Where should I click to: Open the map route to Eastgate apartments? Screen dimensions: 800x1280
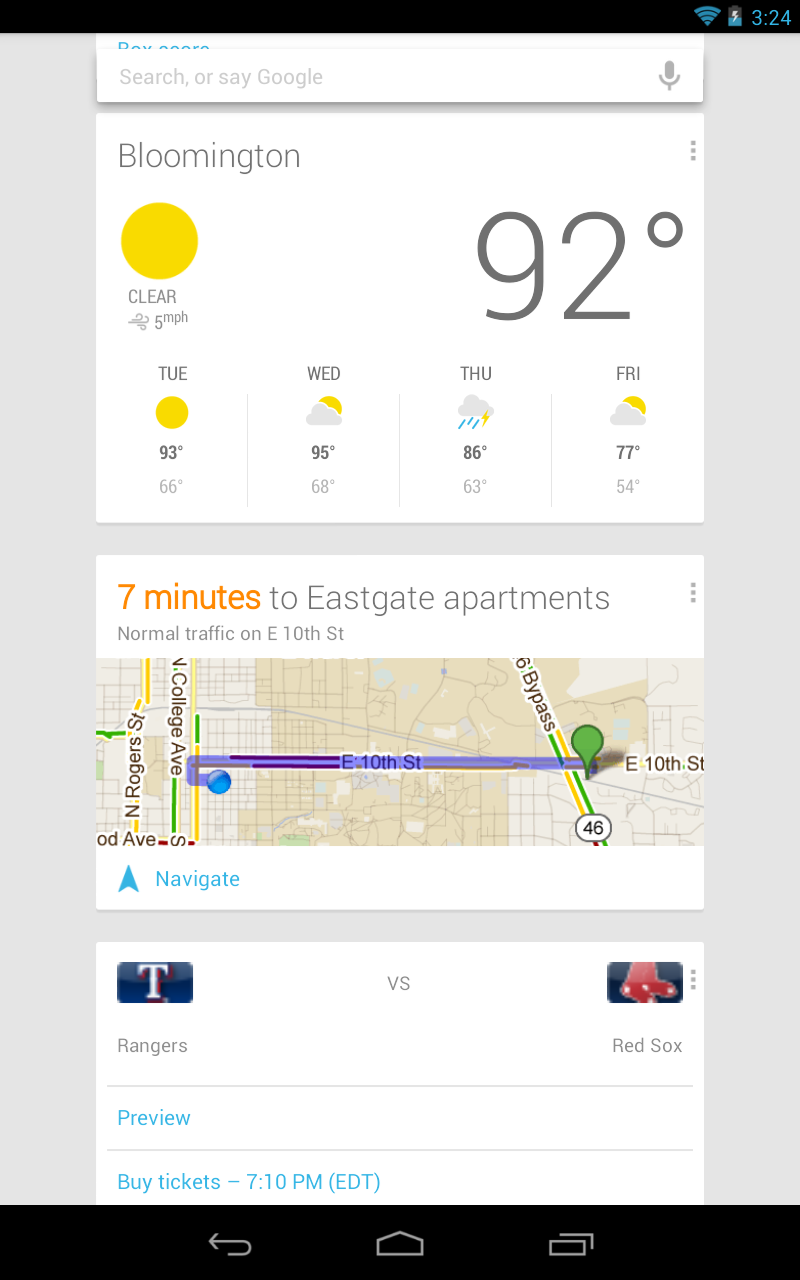coord(400,751)
